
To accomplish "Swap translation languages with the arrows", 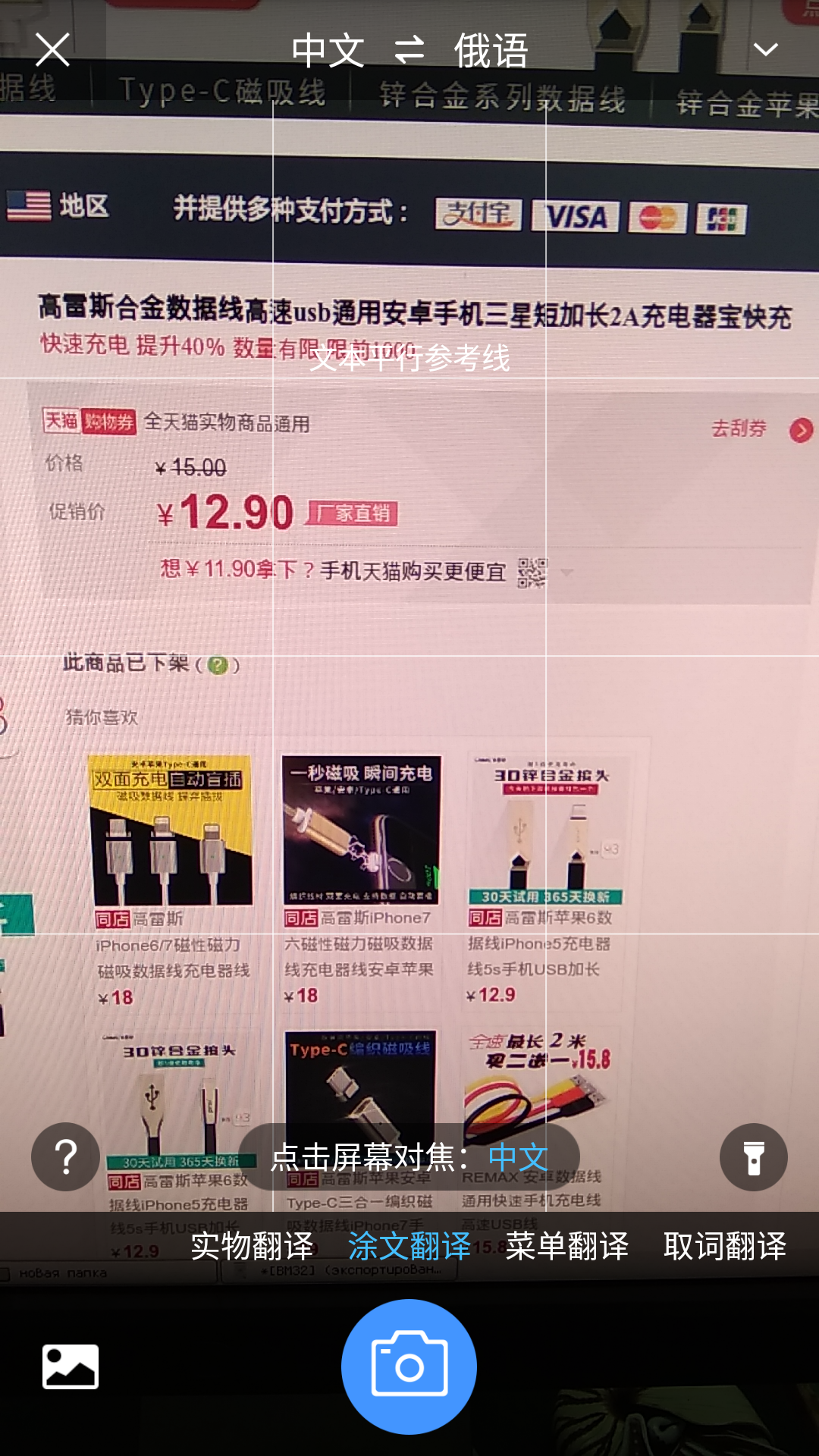I will (x=409, y=51).
